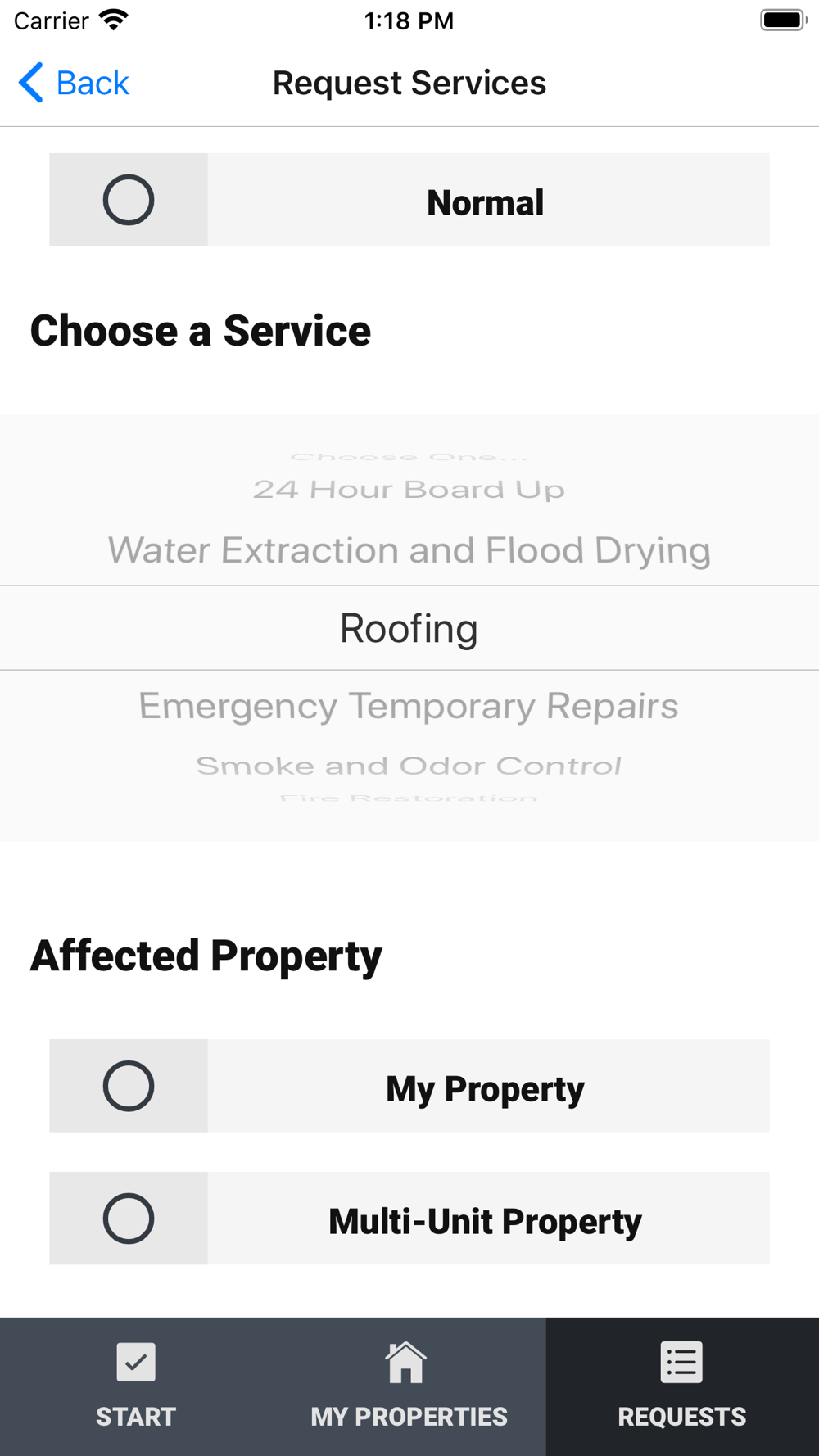
Task: Open the Requests tab
Action: coord(682,1386)
